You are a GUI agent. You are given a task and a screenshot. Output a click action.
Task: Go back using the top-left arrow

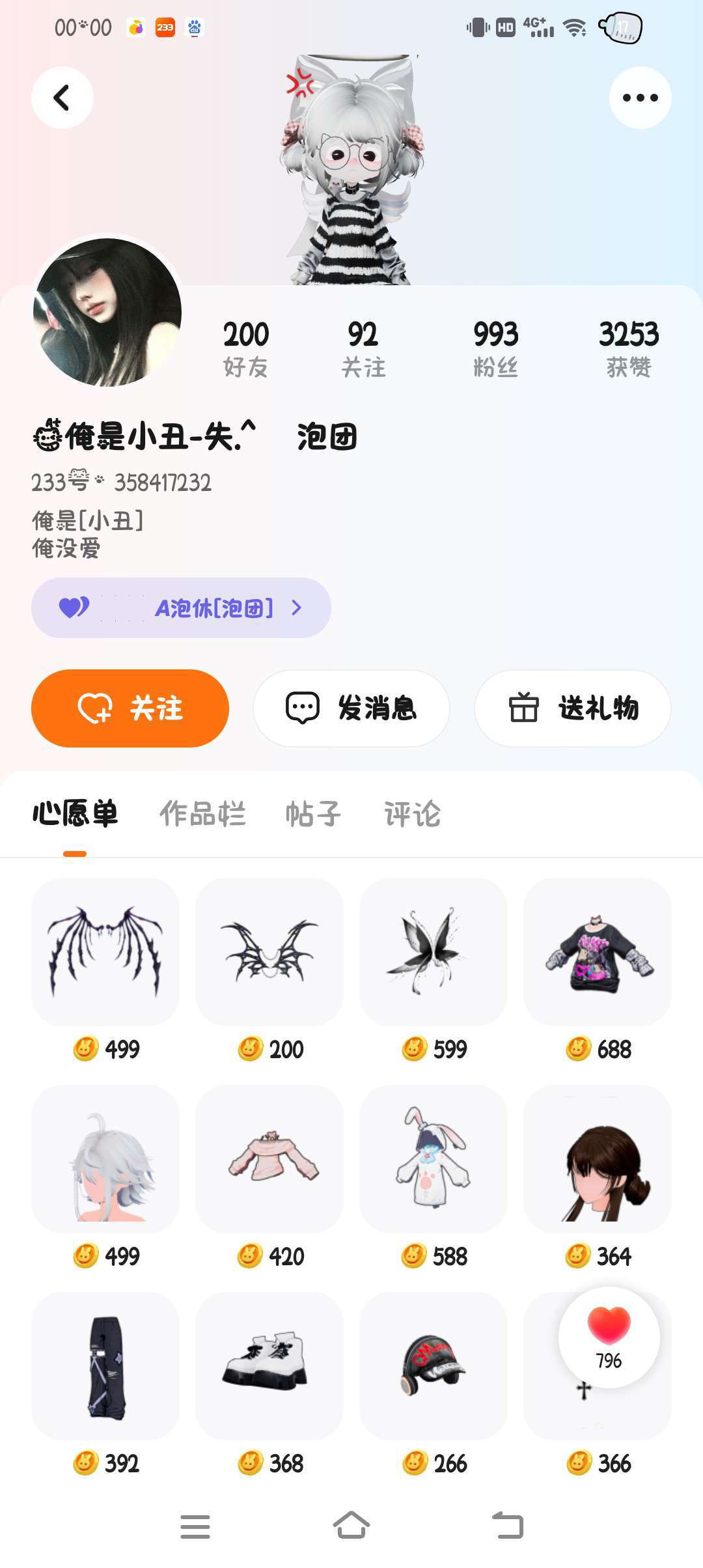(62, 98)
